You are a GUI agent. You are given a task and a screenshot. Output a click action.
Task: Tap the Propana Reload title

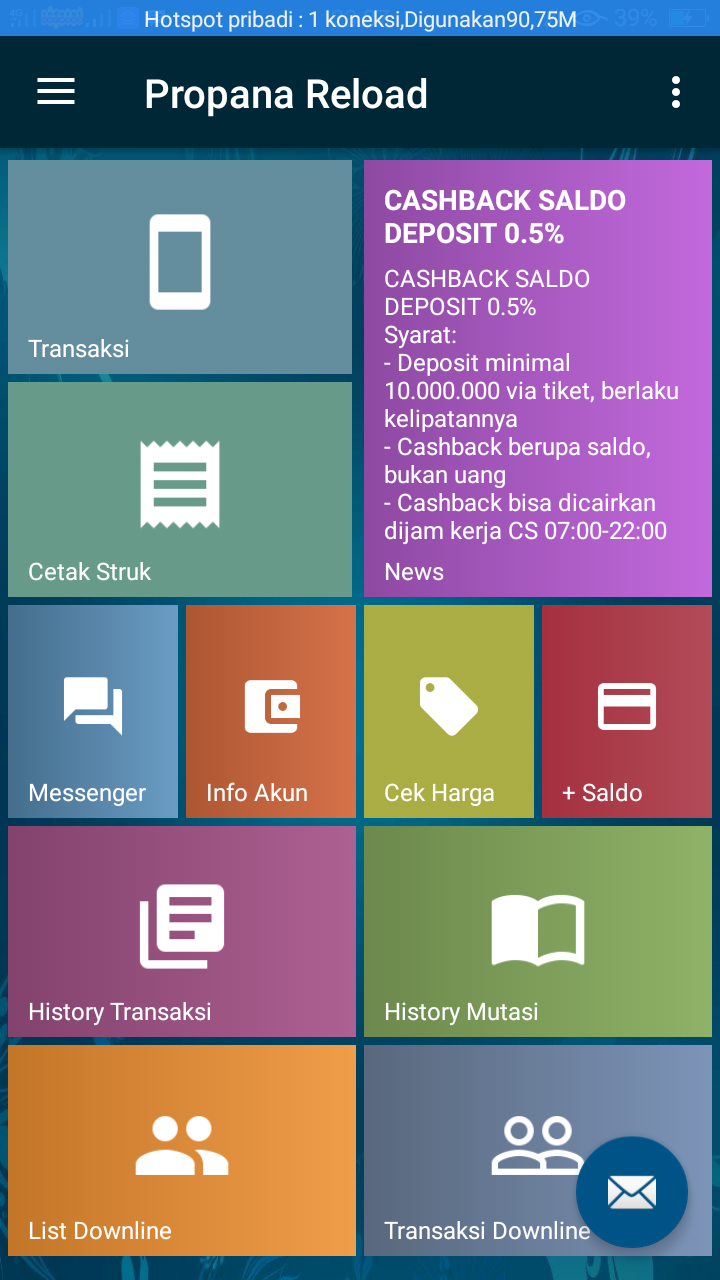point(286,93)
